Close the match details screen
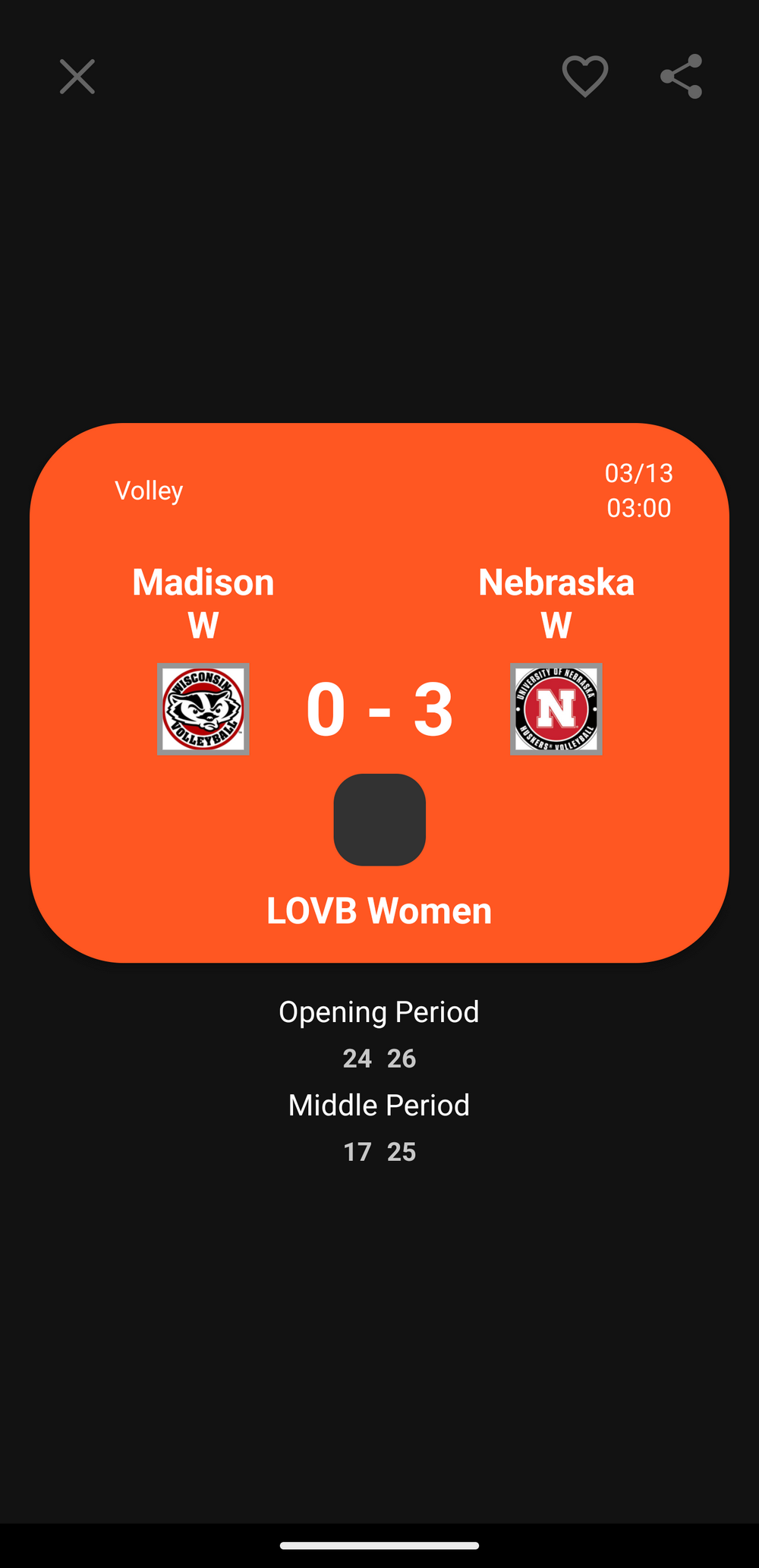This screenshot has height=1568, width=759. (x=77, y=77)
